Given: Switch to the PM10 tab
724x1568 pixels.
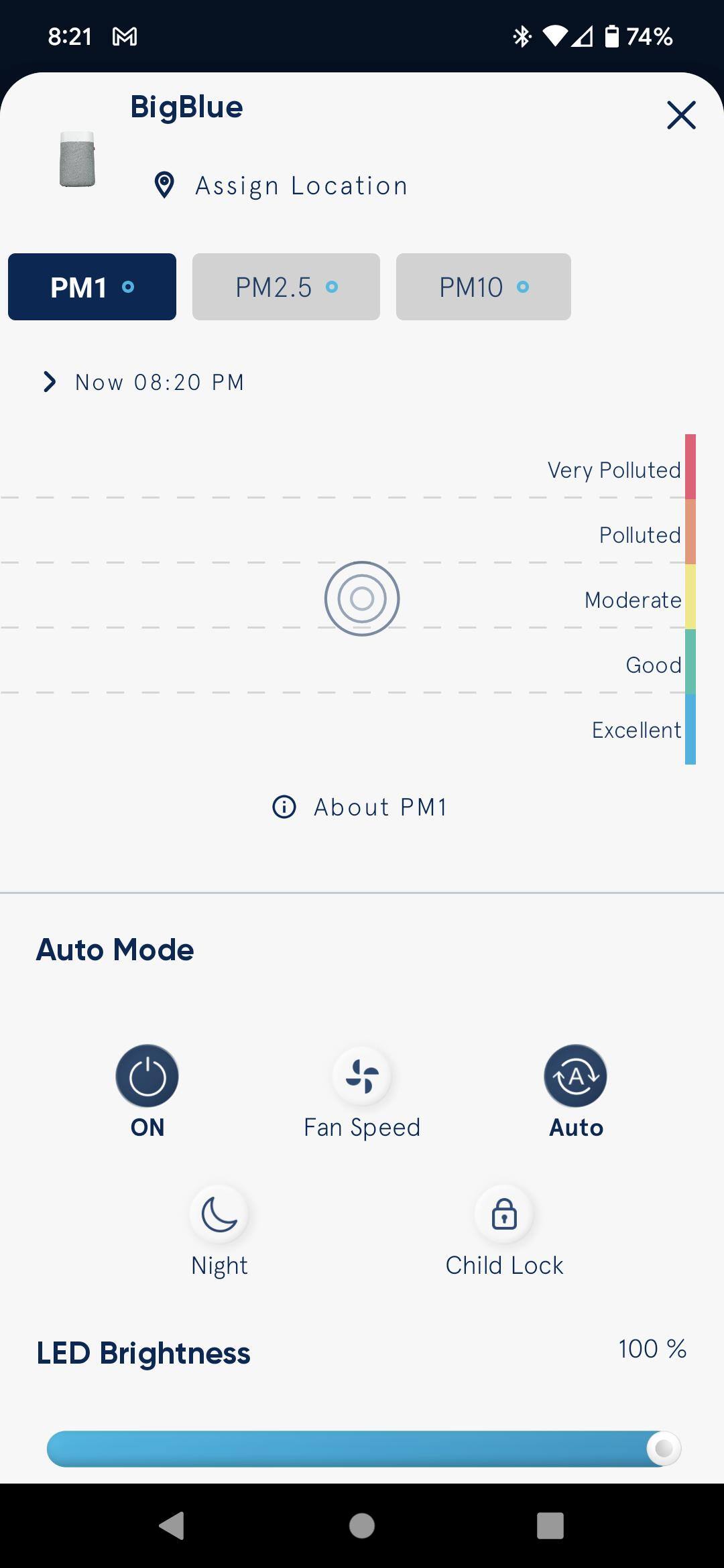Looking at the screenshot, I should 483,287.
